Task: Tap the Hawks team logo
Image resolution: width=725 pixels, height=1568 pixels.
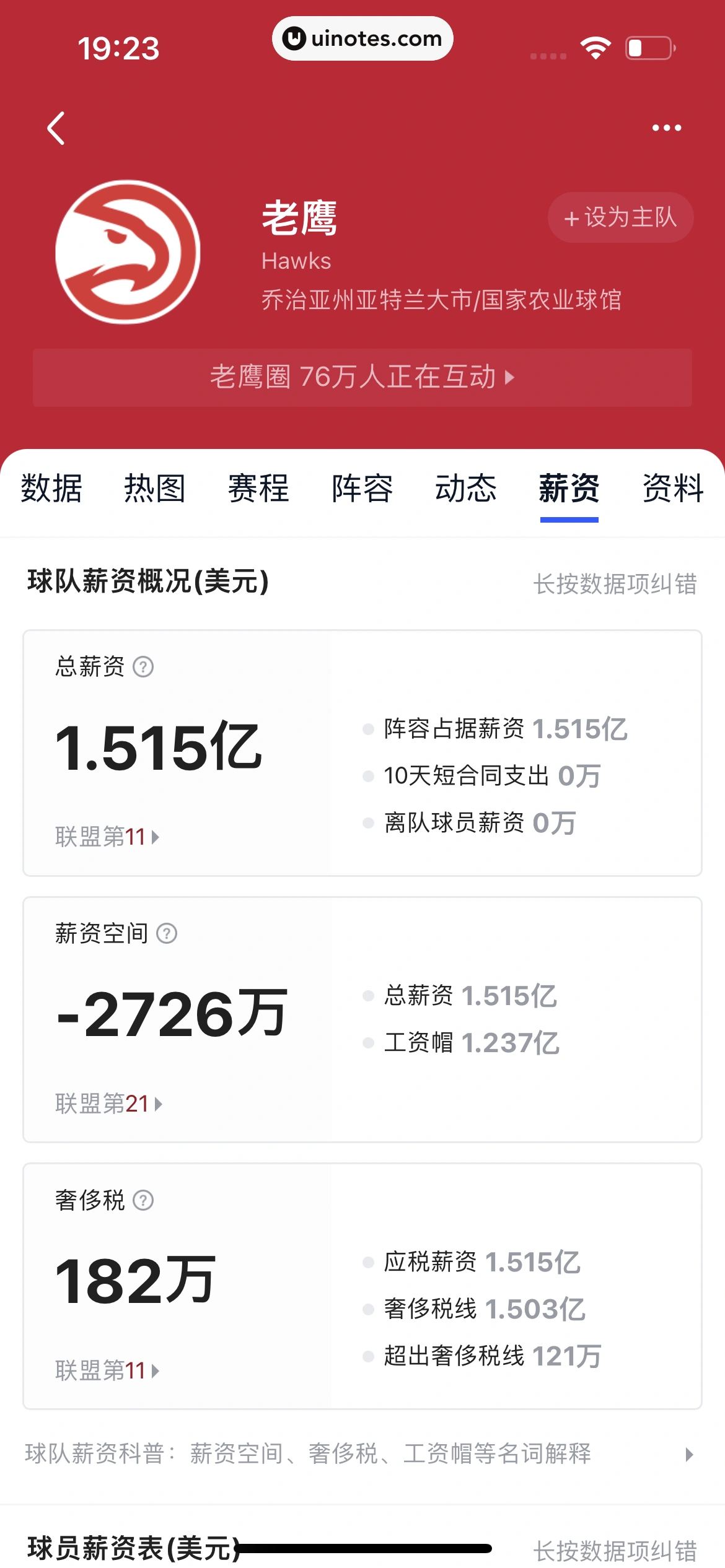Action: 126,252
